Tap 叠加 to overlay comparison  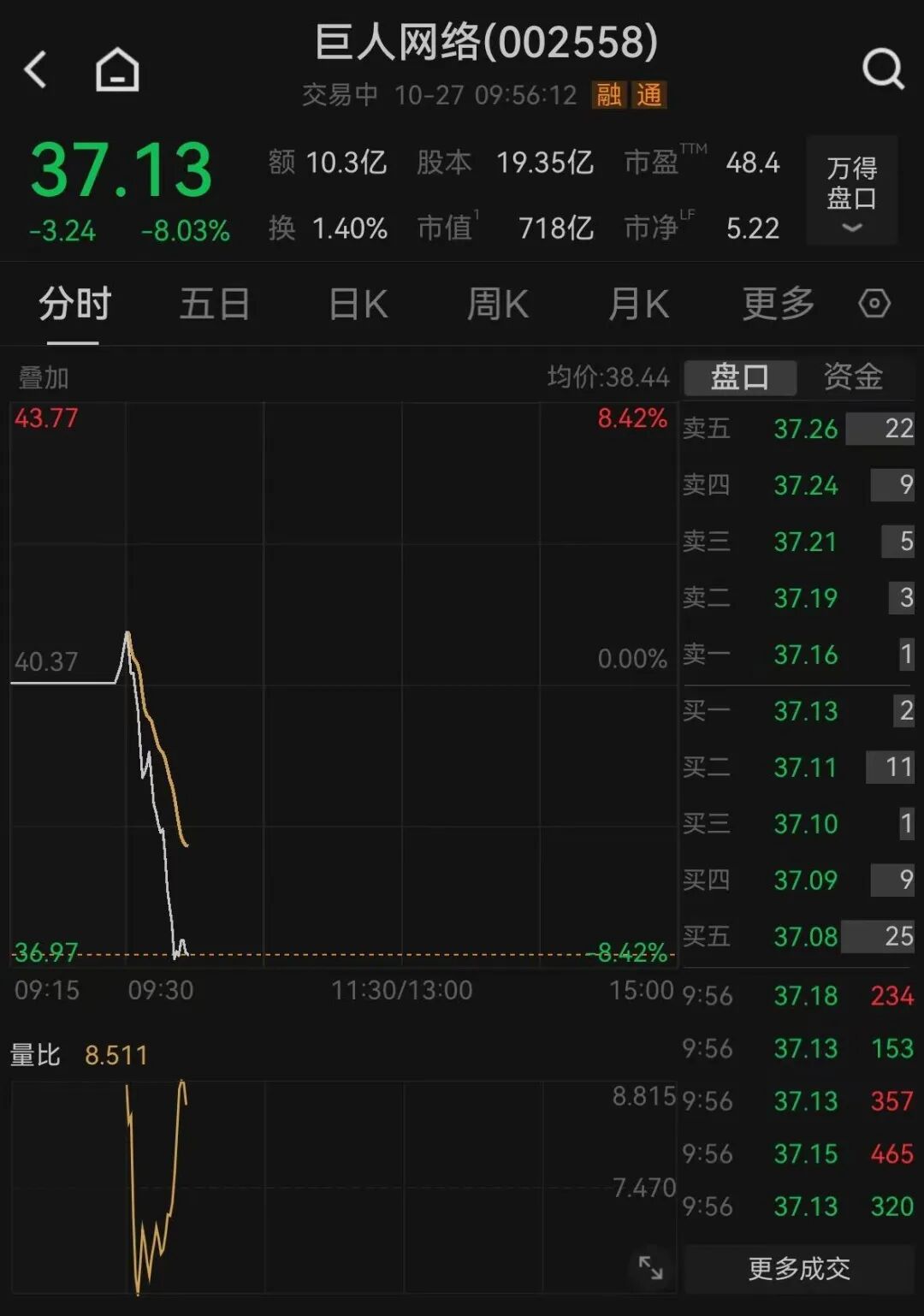44,377
